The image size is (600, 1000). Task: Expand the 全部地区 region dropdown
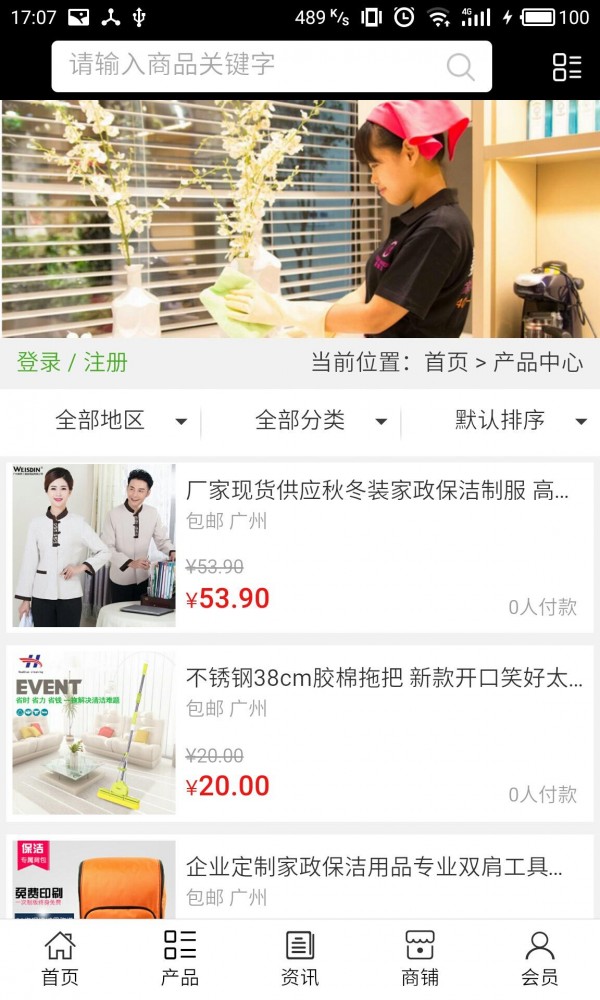point(120,421)
